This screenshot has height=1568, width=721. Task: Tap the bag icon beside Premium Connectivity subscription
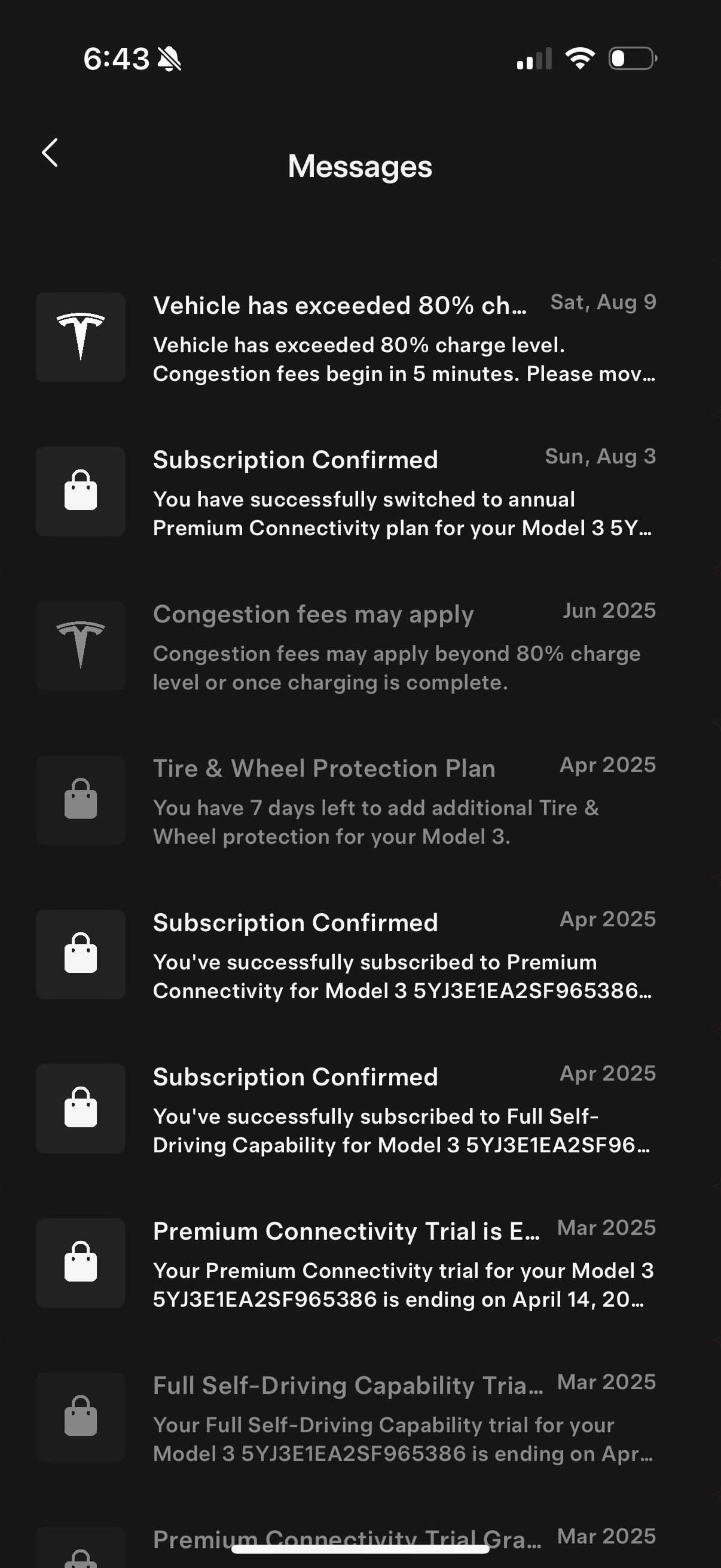tap(80, 955)
